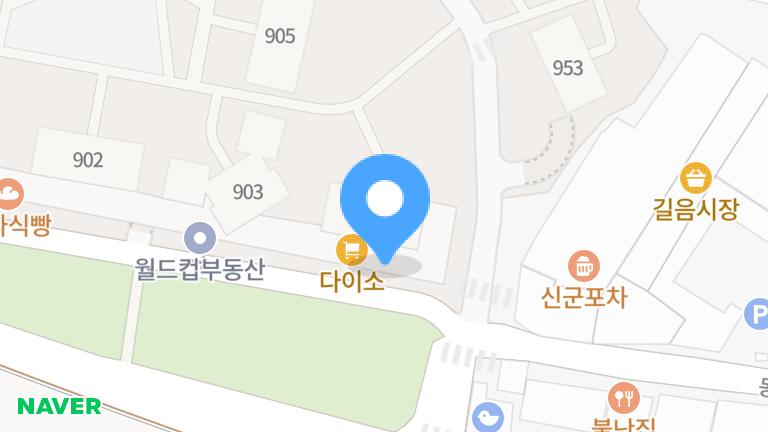The image size is (768, 432).
Task: Select the 월드컵부동산 place marker
Action: click(x=201, y=238)
